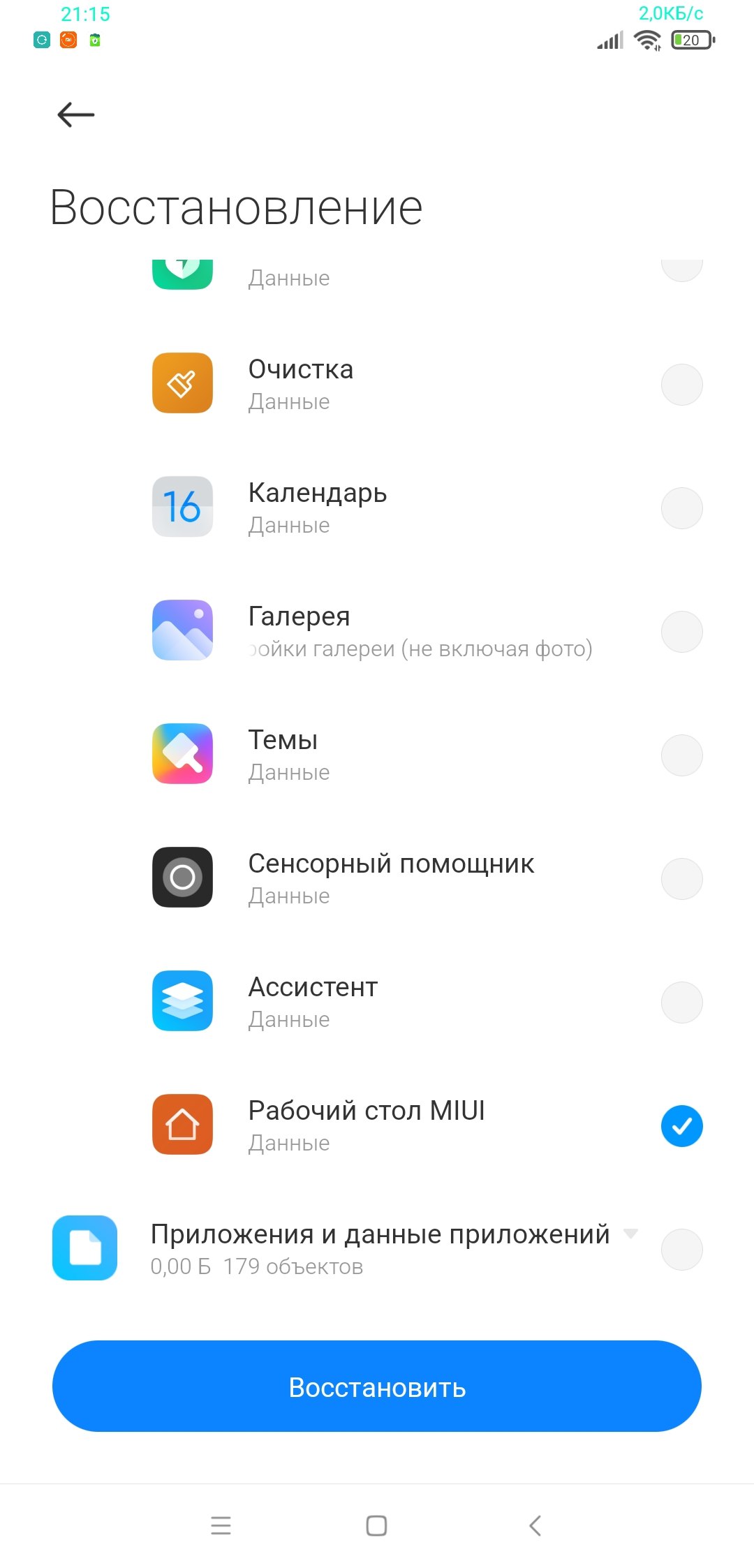Select the Очистка checkbox

[681, 385]
